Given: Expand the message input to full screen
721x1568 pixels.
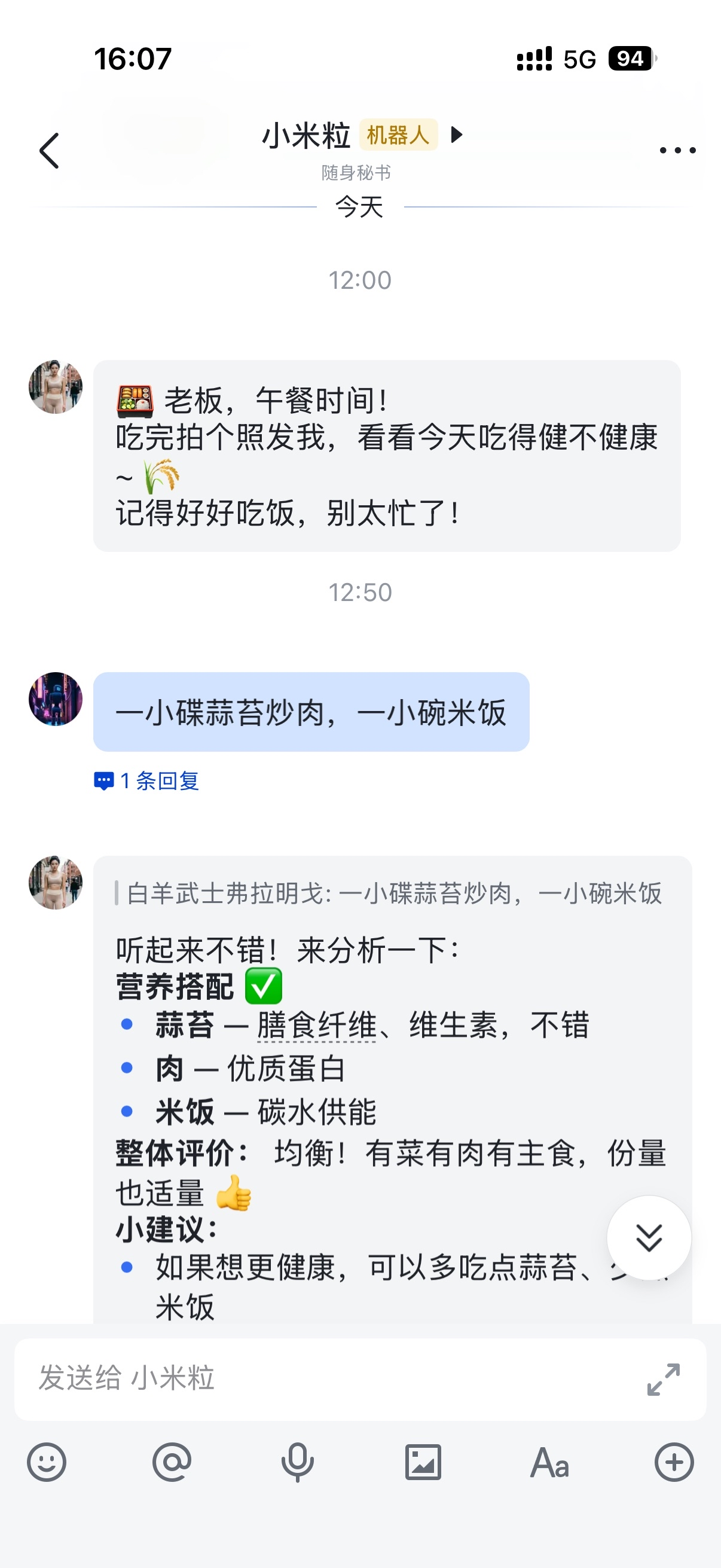Looking at the screenshot, I should pos(663,1379).
